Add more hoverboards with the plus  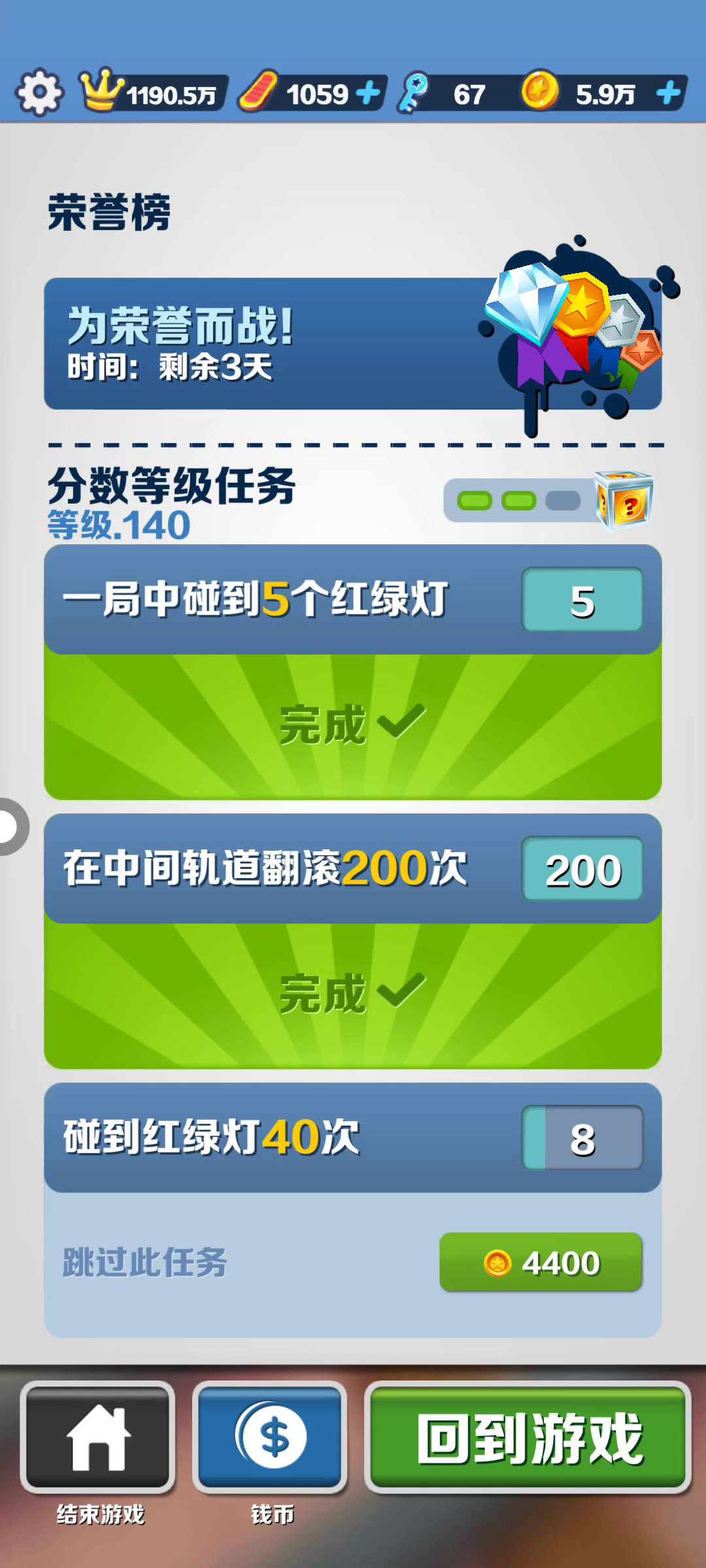coord(368,93)
